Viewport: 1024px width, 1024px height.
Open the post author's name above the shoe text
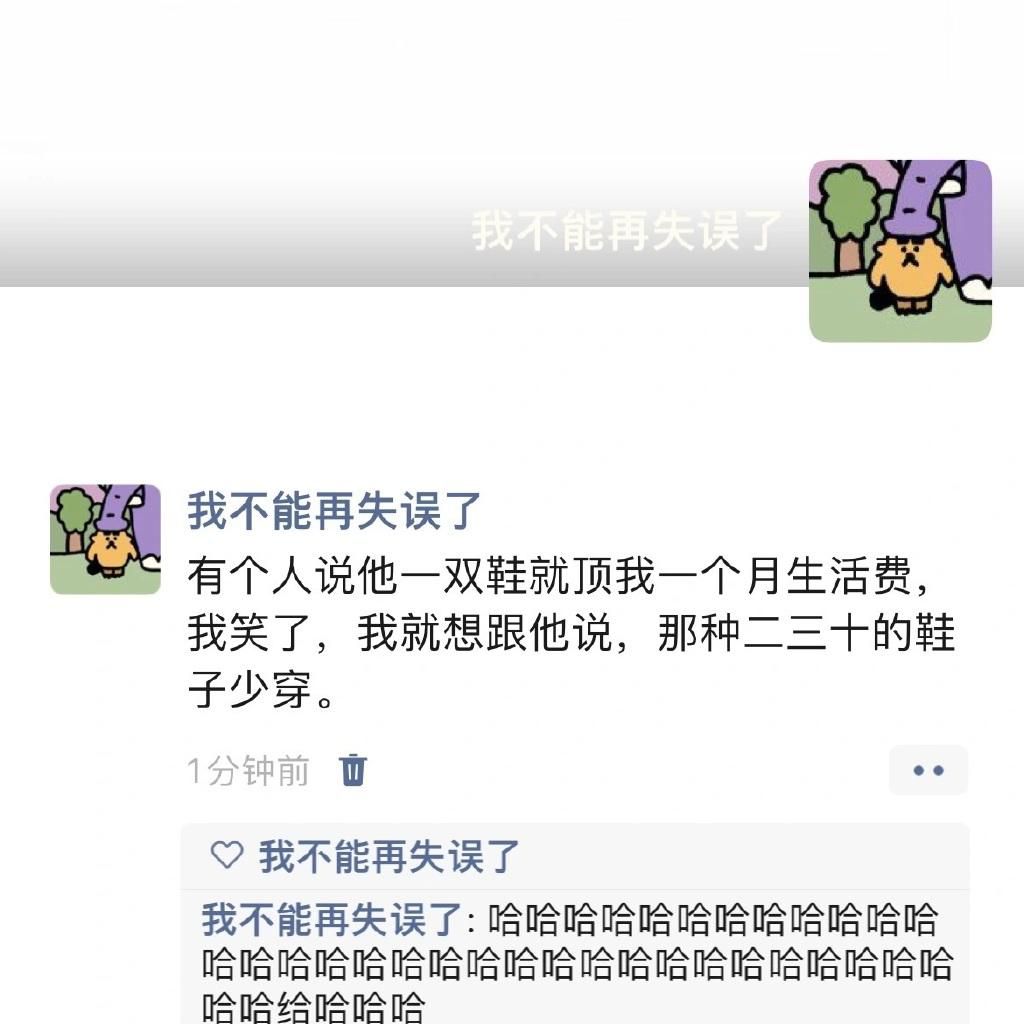tap(335, 511)
